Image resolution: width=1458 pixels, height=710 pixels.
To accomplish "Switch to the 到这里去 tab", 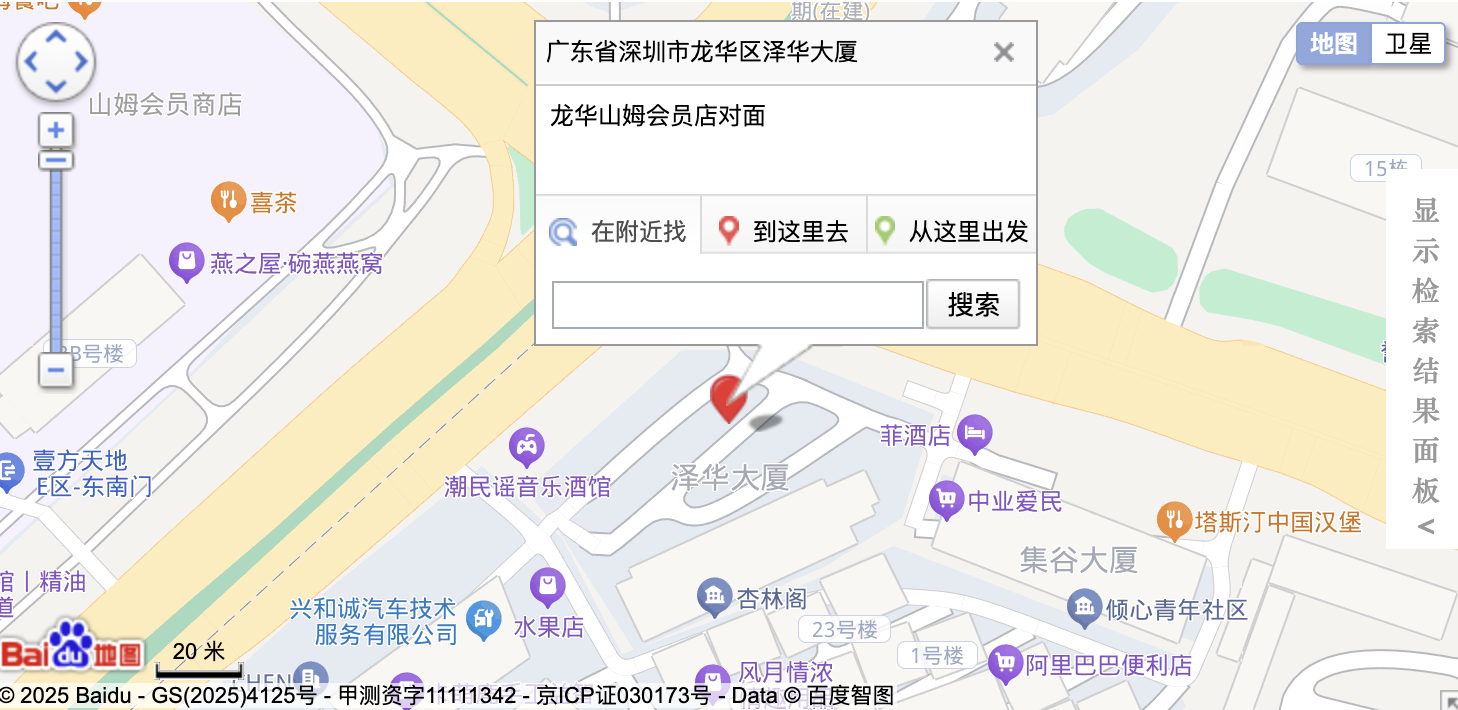I will 784,232.
